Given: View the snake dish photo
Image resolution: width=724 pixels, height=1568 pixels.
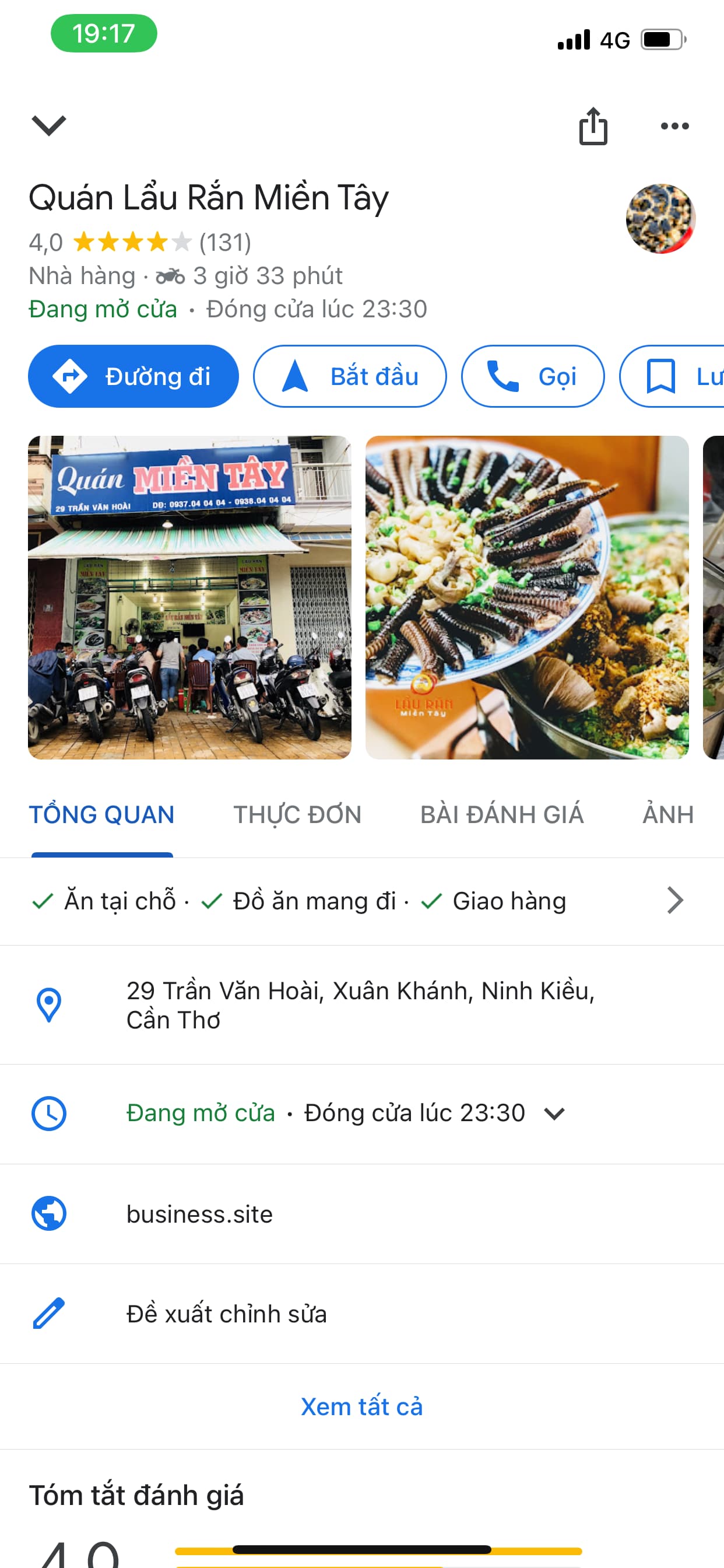Looking at the screenshot, I should pyautogui.click(x=527, y=597).
